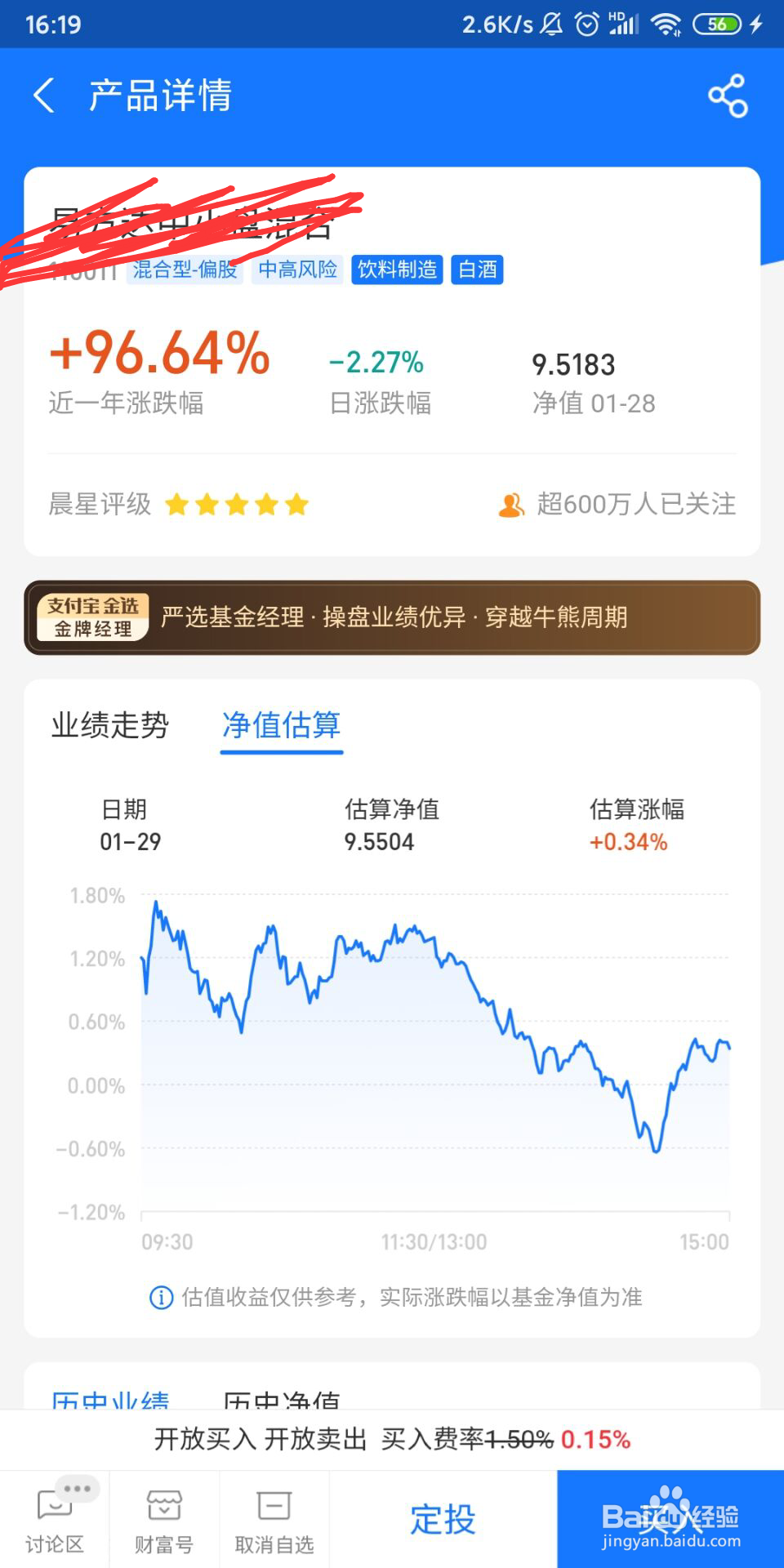Share this fund product

coord(728,96)
